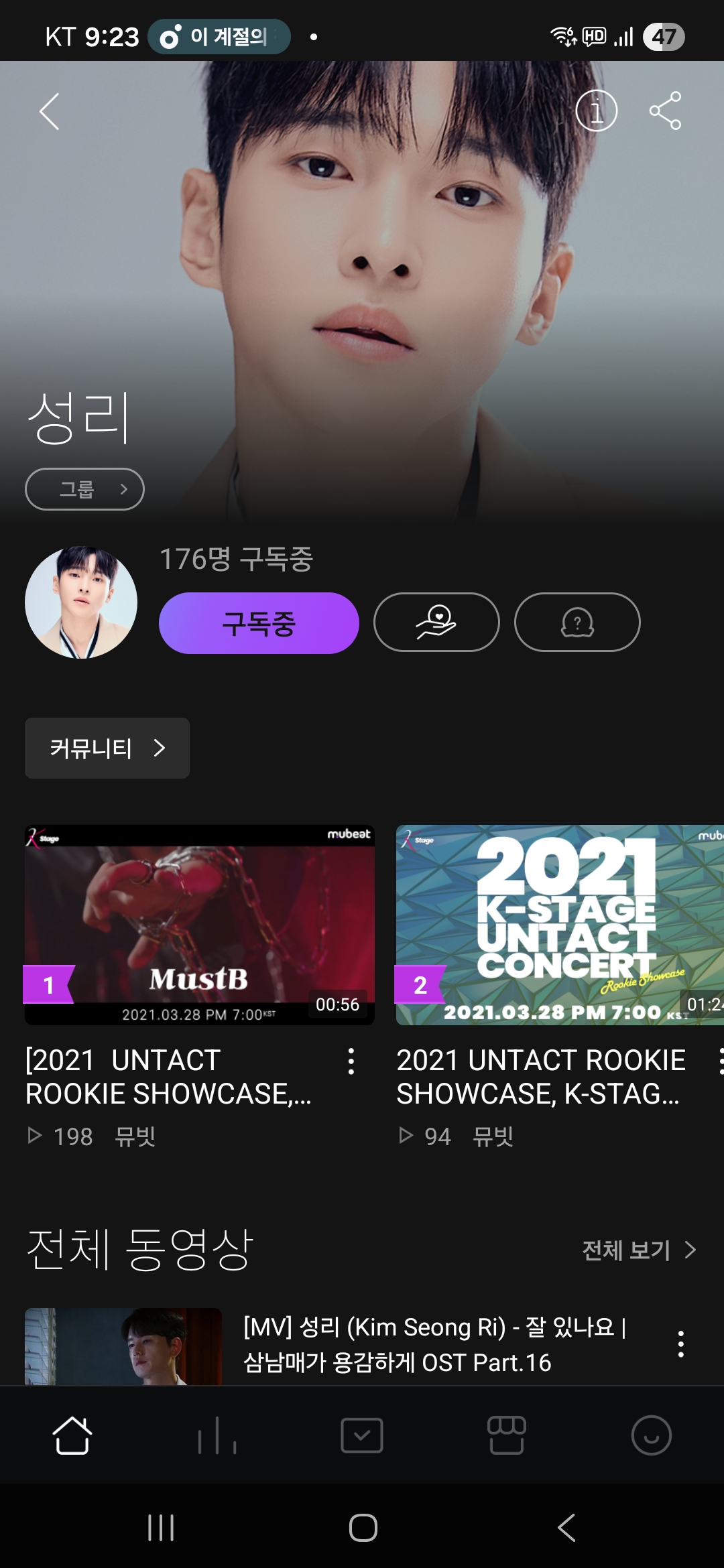Switch to the chart bars tab
Image resolution: width=724 pixels, height=1568 pixels.
(x=217, y=1435)
